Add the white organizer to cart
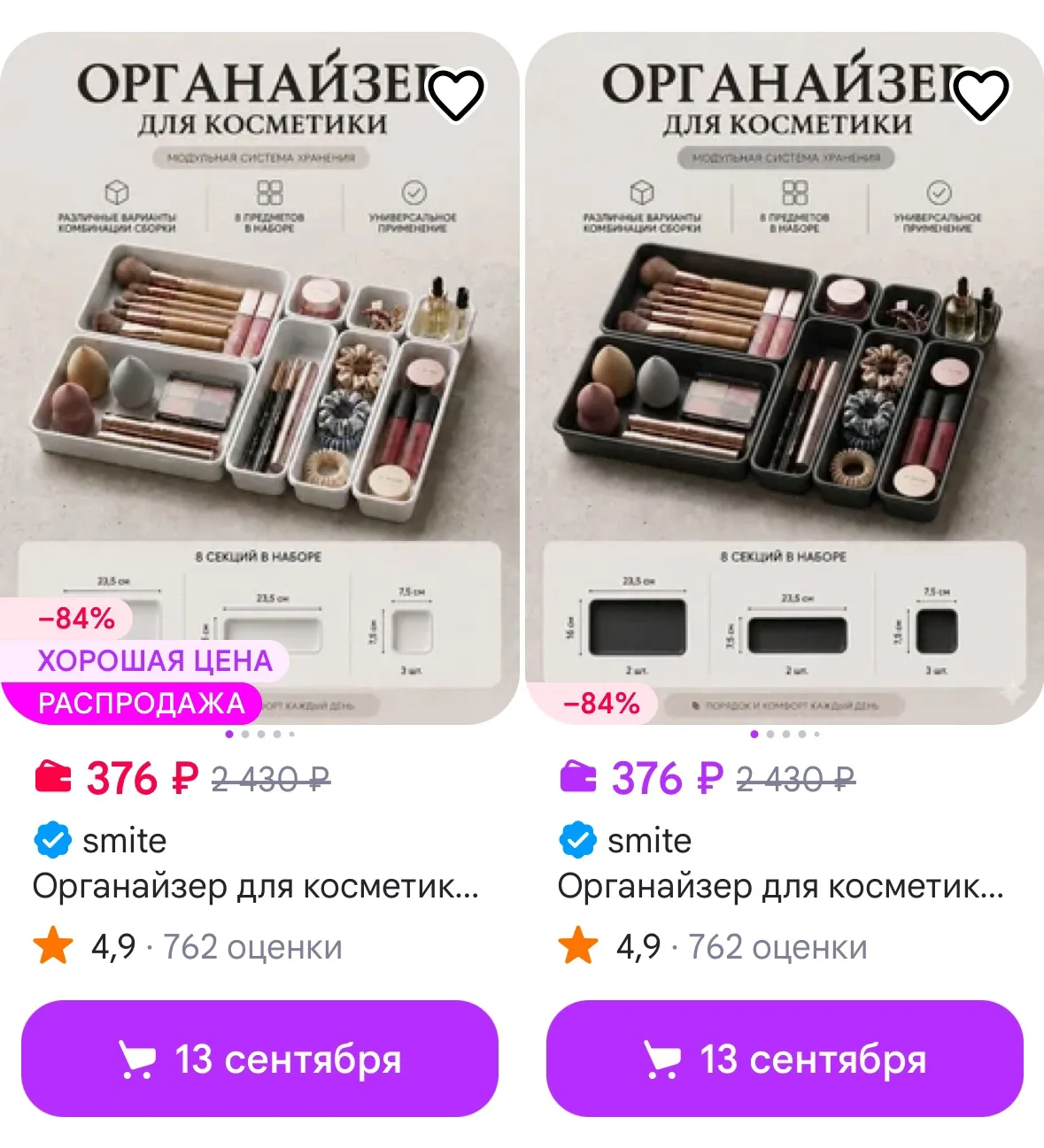 (x=259, y=1059)
